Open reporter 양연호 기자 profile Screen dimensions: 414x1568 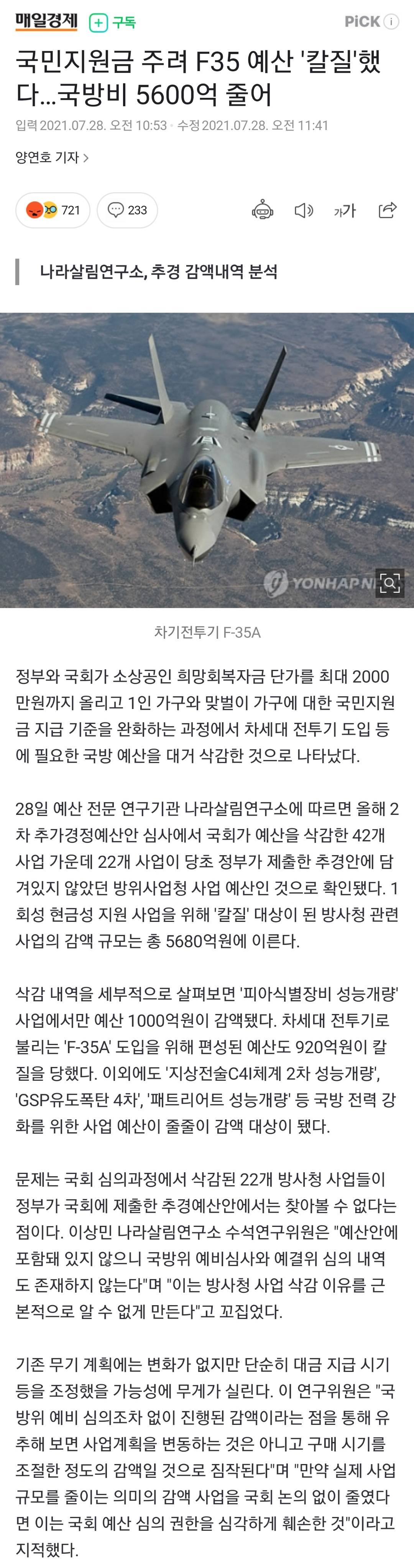tap(52, 158)
